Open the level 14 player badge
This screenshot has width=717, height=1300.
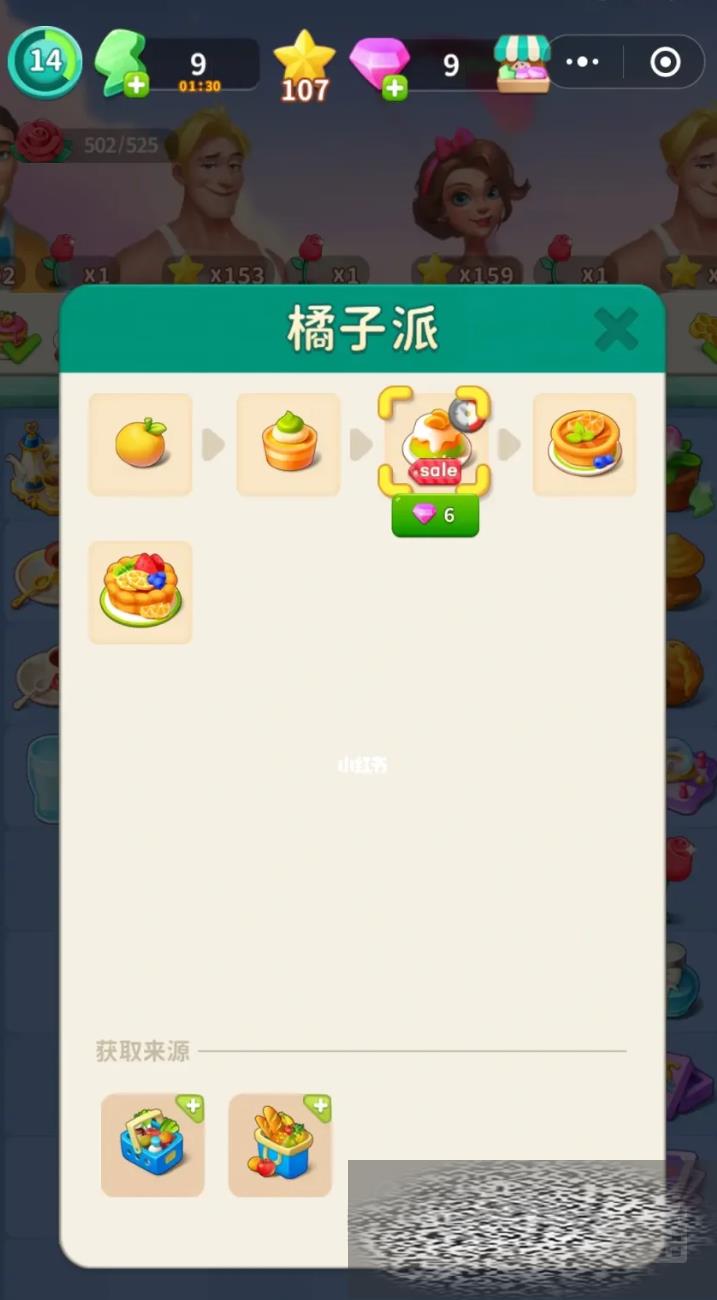tap(45, 62)
